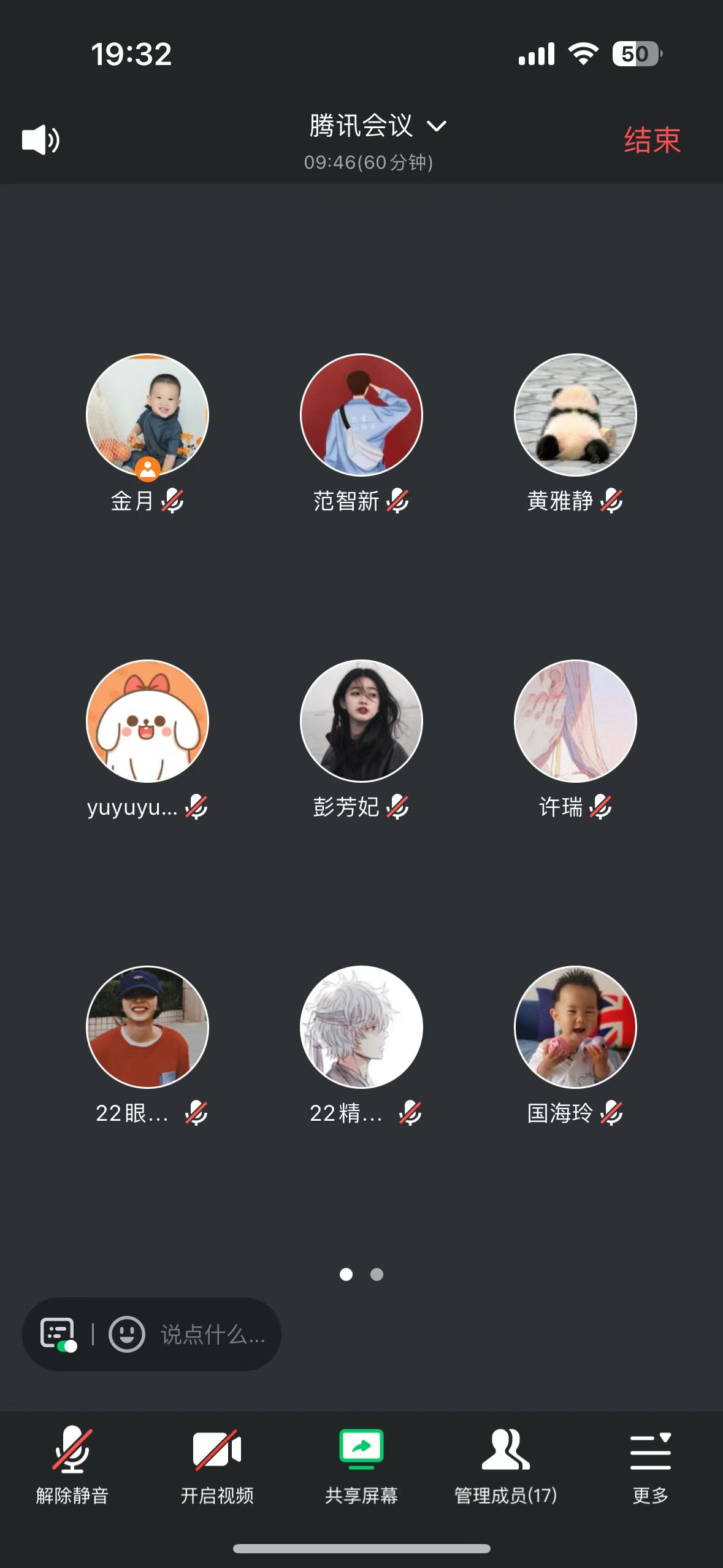The width and height of the screenshot is (723, 1568).
Task: Select participant 黄雅静's avatar
Action: point(575,415)
